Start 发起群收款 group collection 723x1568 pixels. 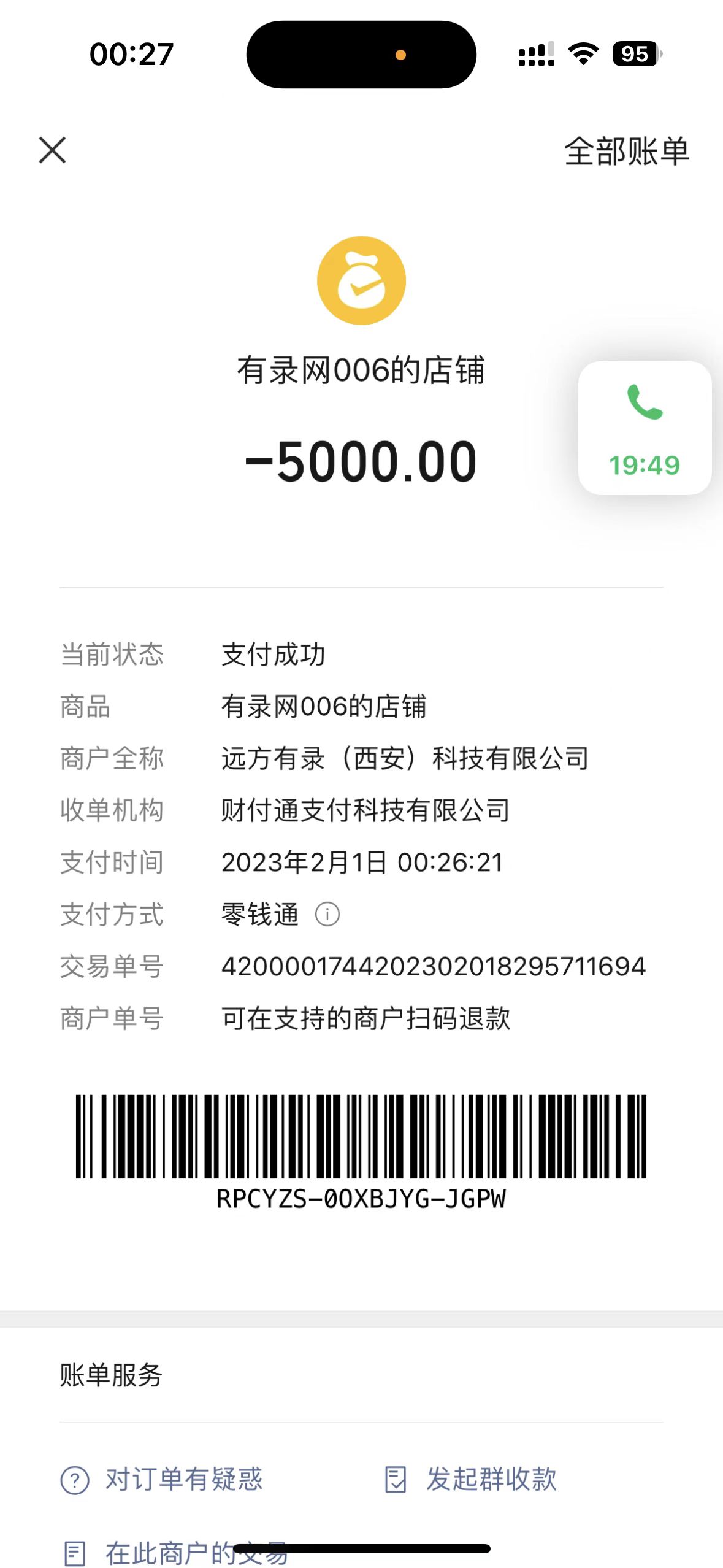tap(471, 1480)
